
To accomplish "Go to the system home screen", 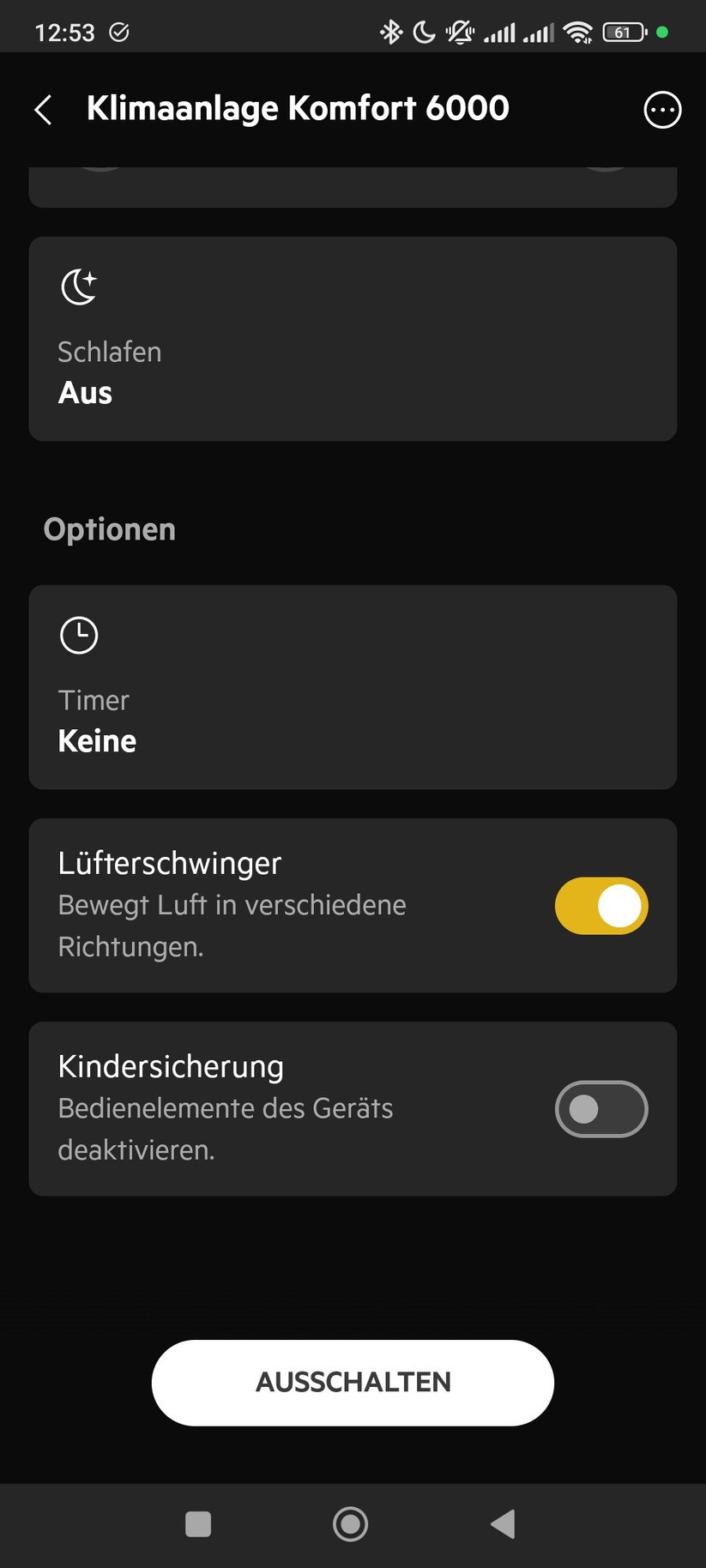I will point(350,1524).
